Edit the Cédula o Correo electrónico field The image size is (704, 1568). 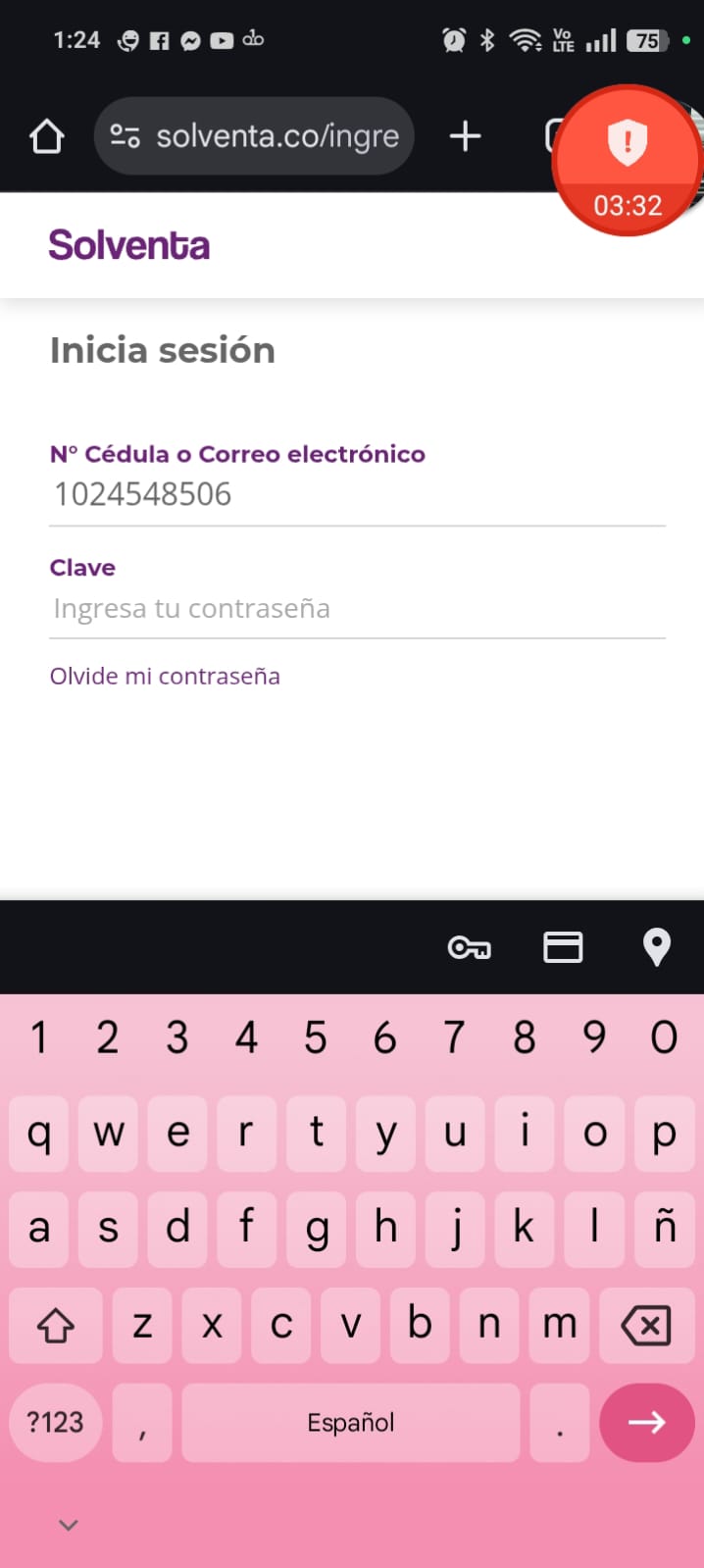click(x=357, y=494)
